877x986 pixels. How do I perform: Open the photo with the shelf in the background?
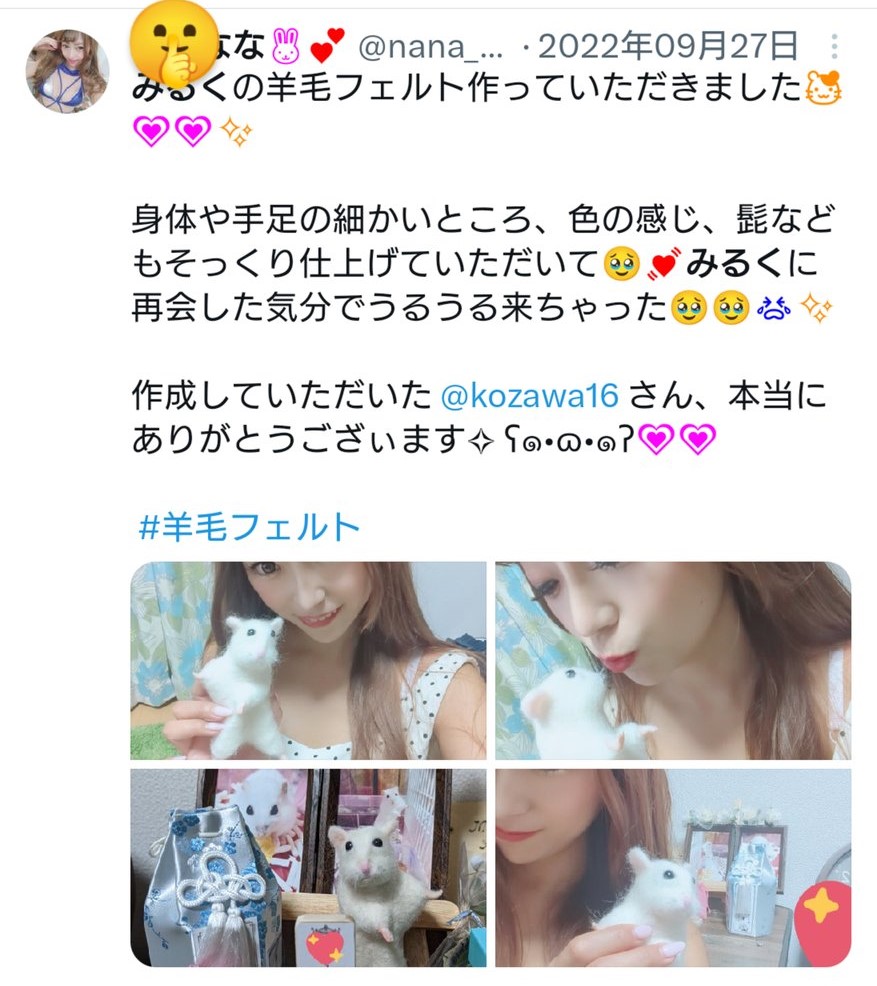click(673, 866)
